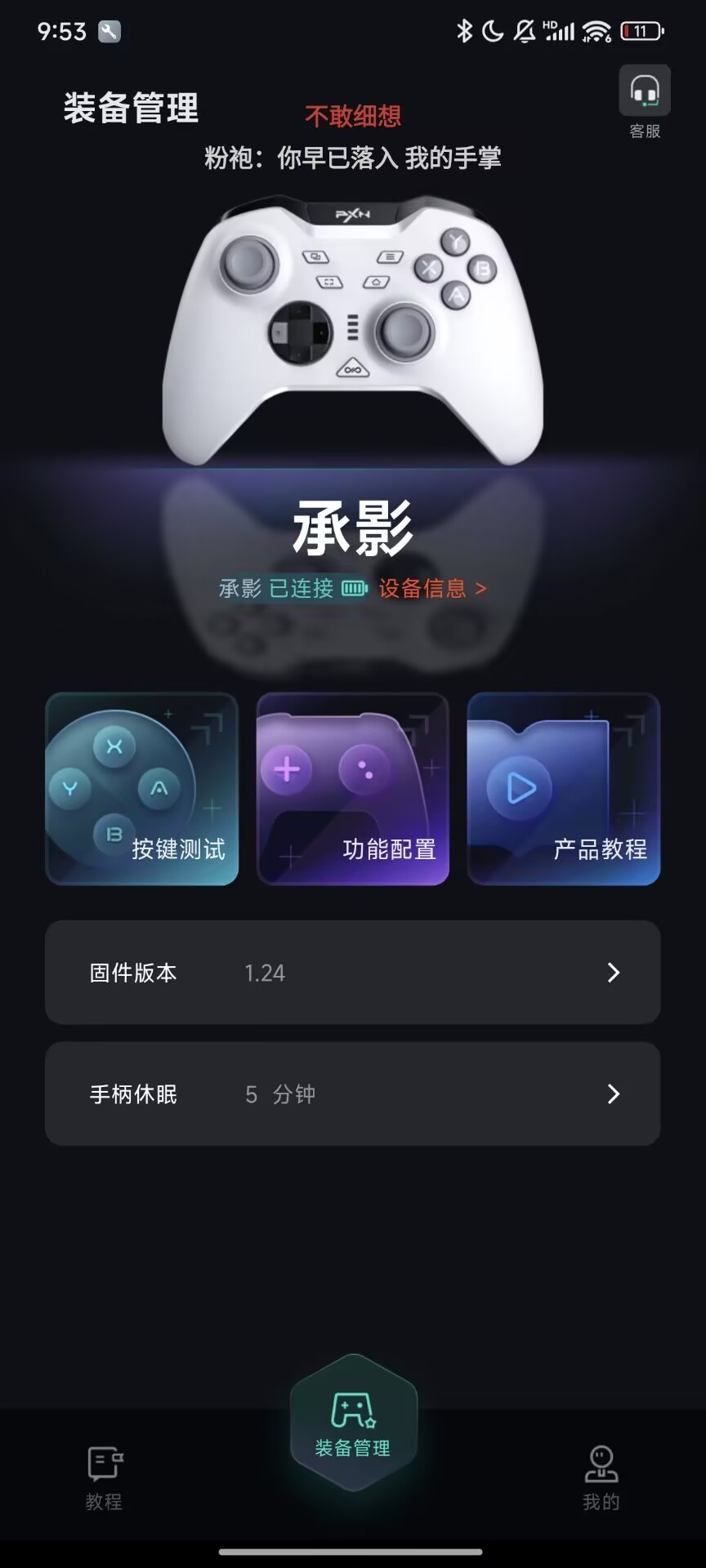Open the 手柄休眠 sleep timer row

353,1094
